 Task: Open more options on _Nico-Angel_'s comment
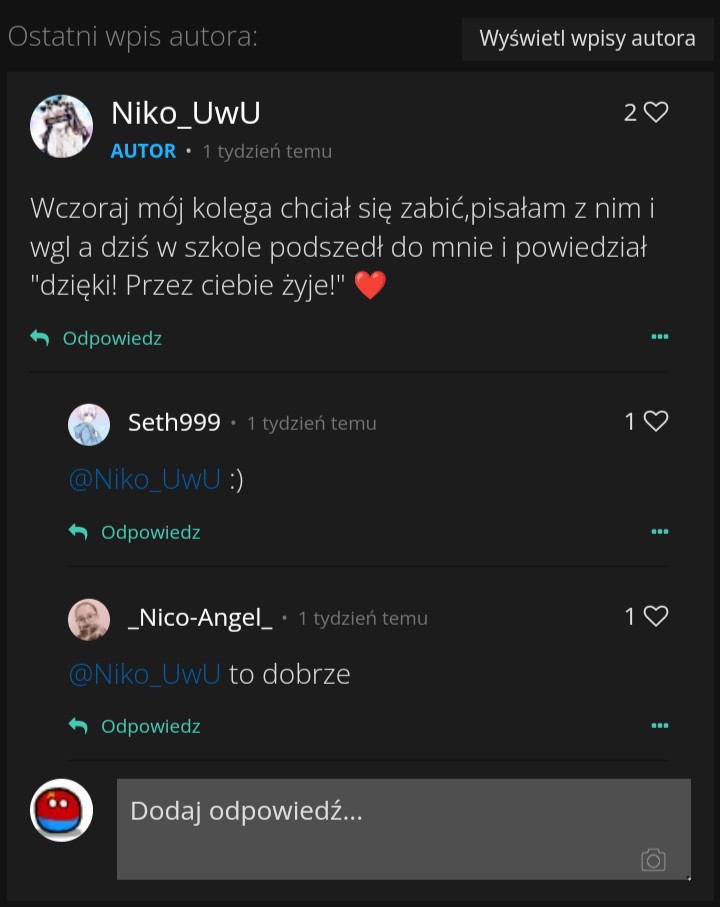[659, 725]
